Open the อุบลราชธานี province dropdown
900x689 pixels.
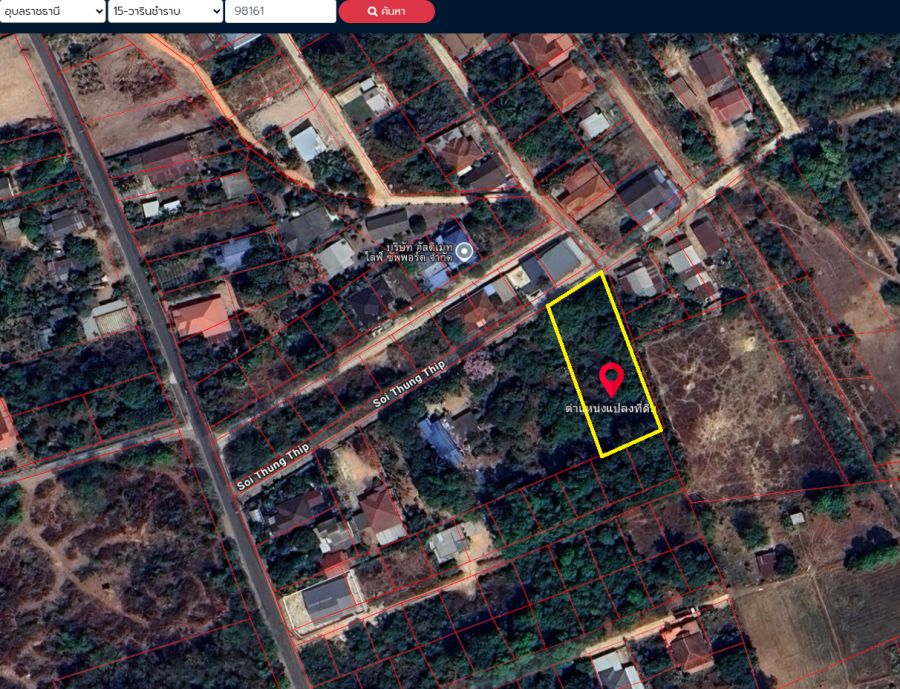pyautogui.click(x=52, y=11)
